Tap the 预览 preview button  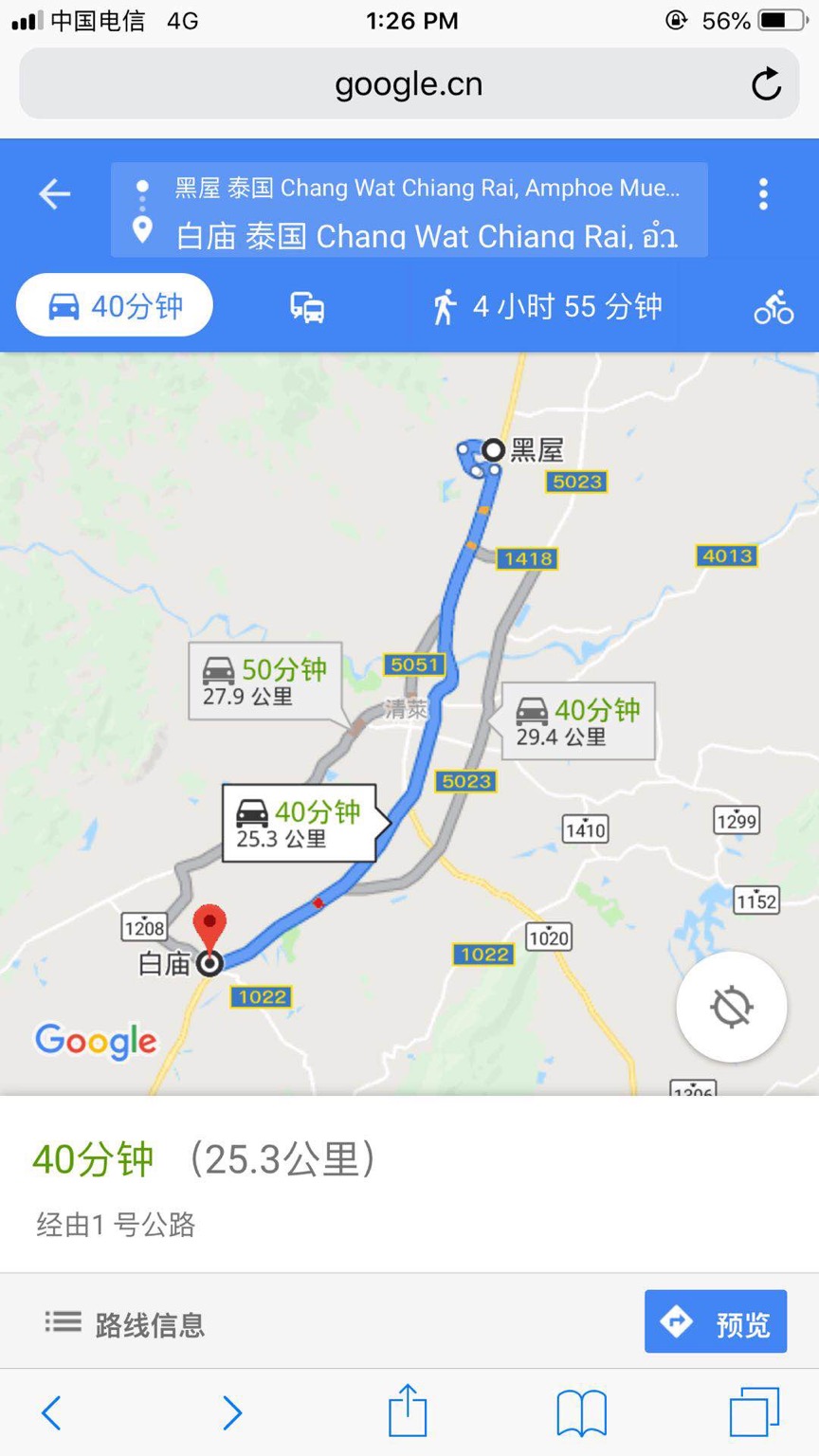(716, 1321)
